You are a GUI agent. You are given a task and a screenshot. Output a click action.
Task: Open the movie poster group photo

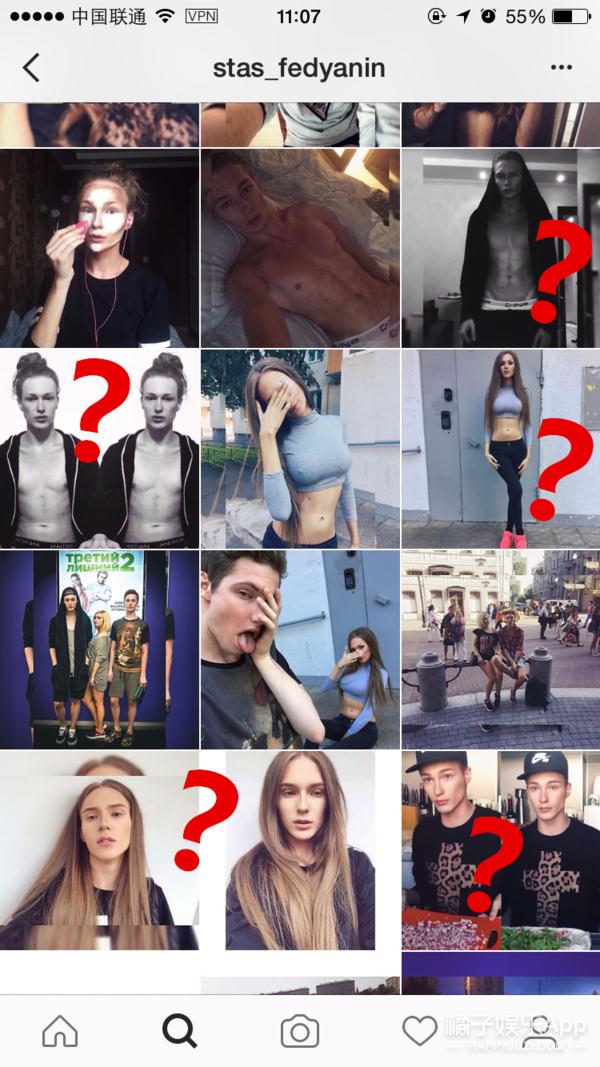click(99, 649)
